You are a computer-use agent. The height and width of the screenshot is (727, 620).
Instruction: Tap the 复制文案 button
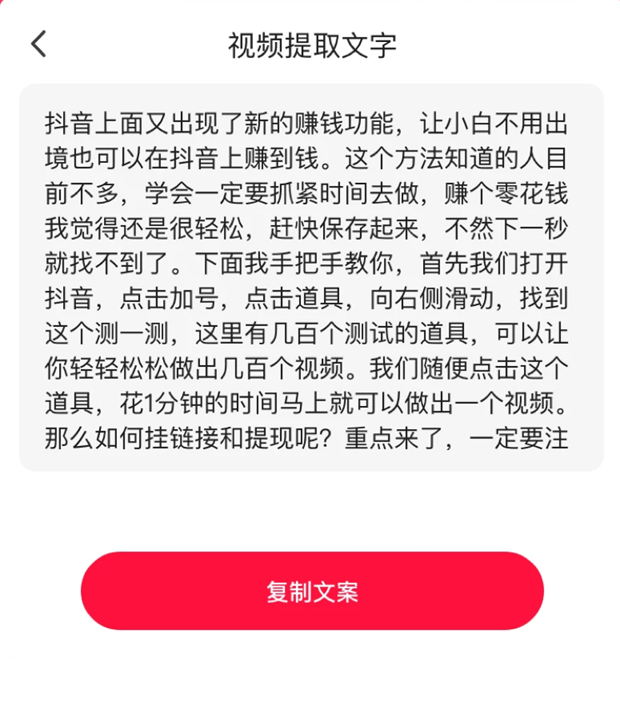(312, 591)
